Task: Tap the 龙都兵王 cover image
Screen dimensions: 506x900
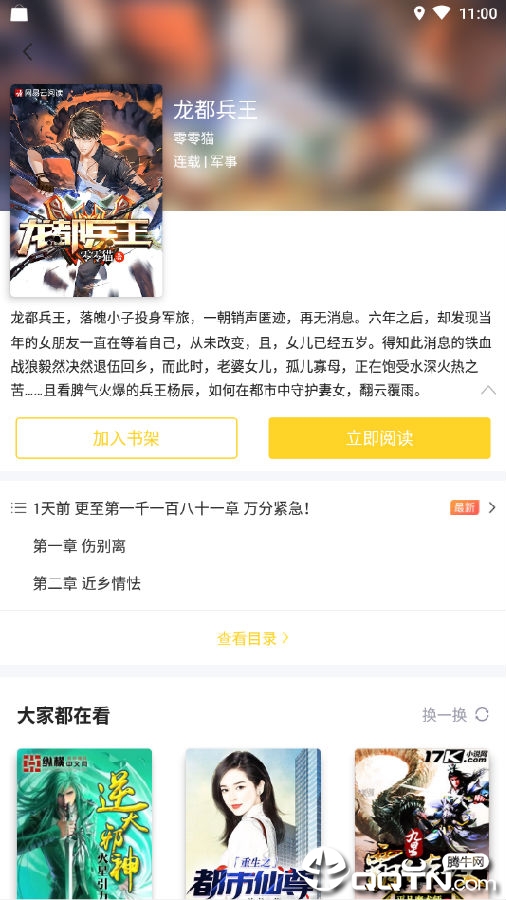Action: [x=86, y=191]
